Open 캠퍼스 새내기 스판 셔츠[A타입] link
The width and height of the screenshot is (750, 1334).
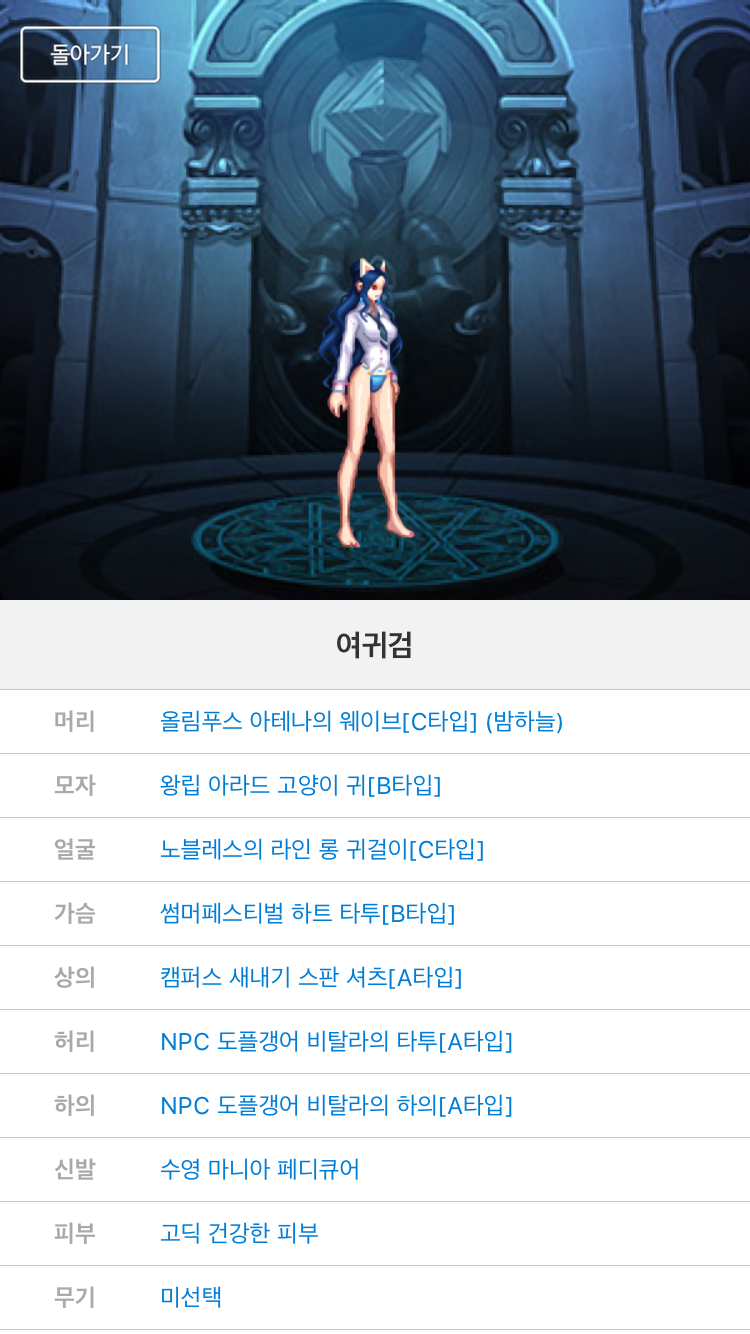coord(311,977)
